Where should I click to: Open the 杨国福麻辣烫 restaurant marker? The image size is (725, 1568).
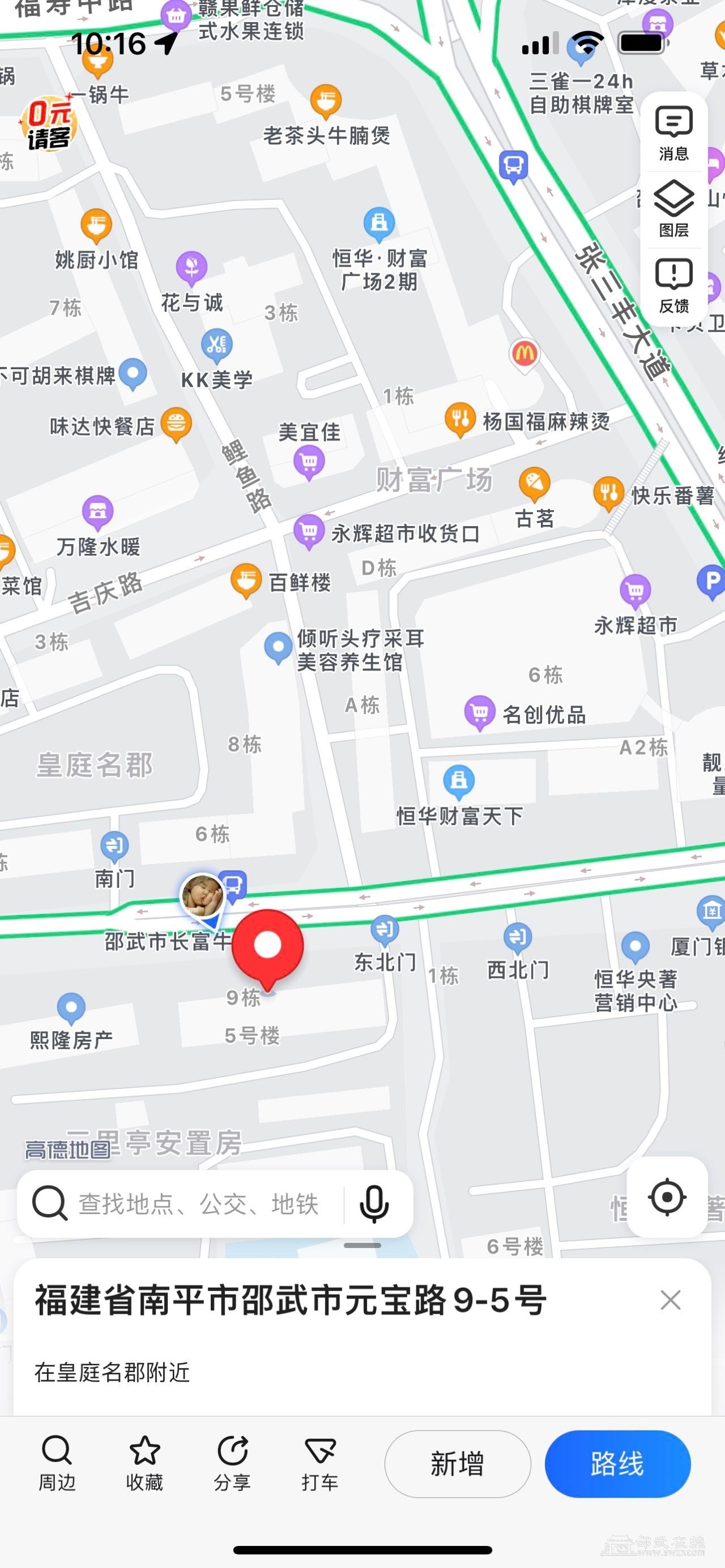click(x=460, y=419)
